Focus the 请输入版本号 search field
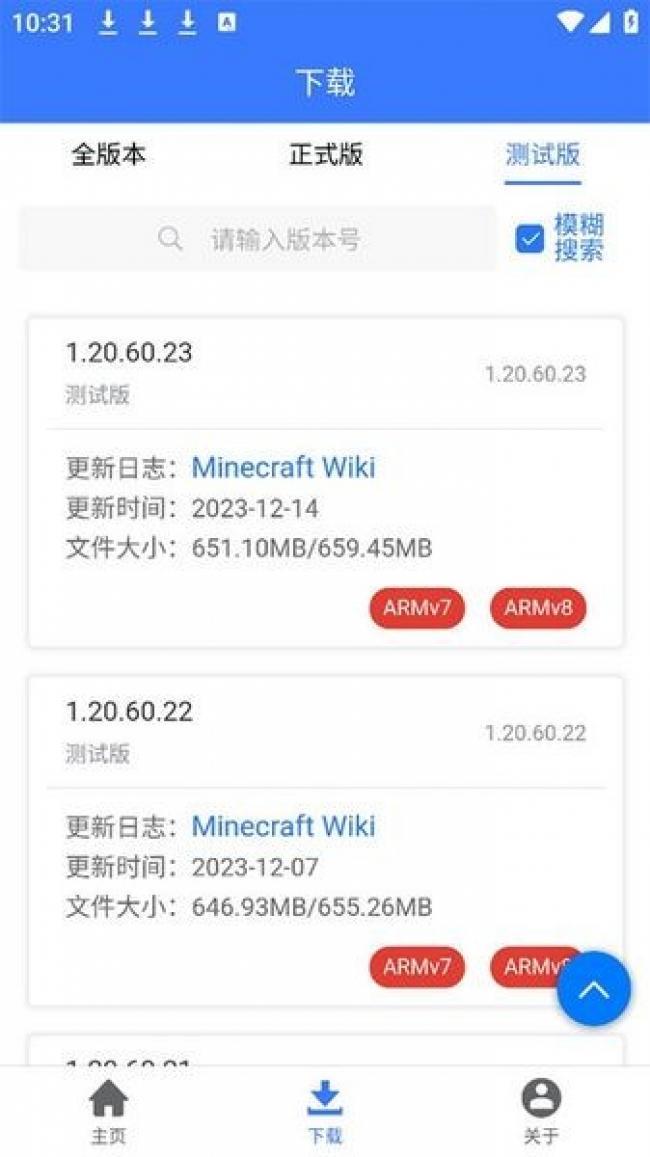This screenshot has width=650, height=1157. (x=283, y=239)
